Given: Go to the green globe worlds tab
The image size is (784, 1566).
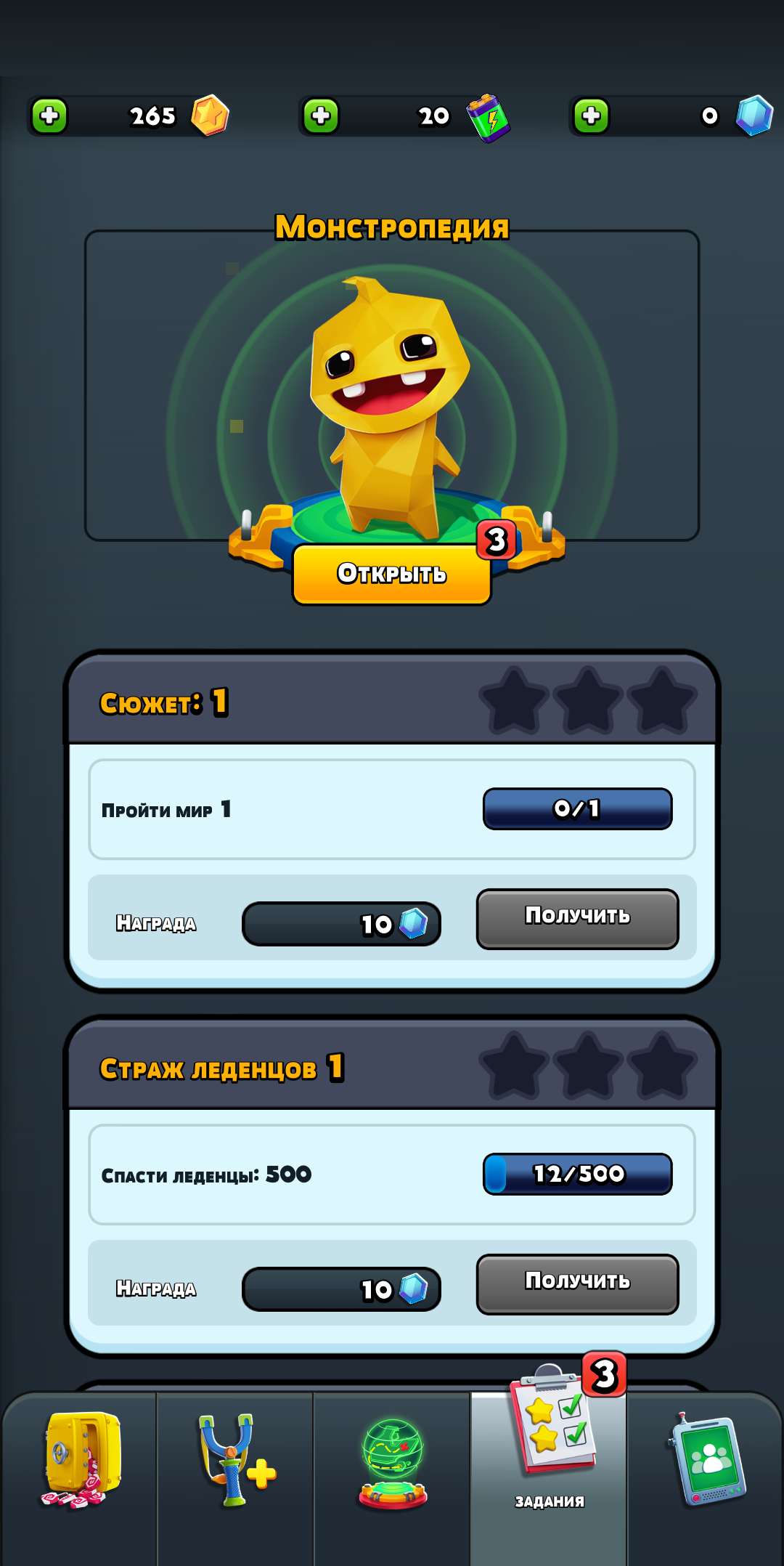Looking at the screenshot, I should pos(392,1461).
